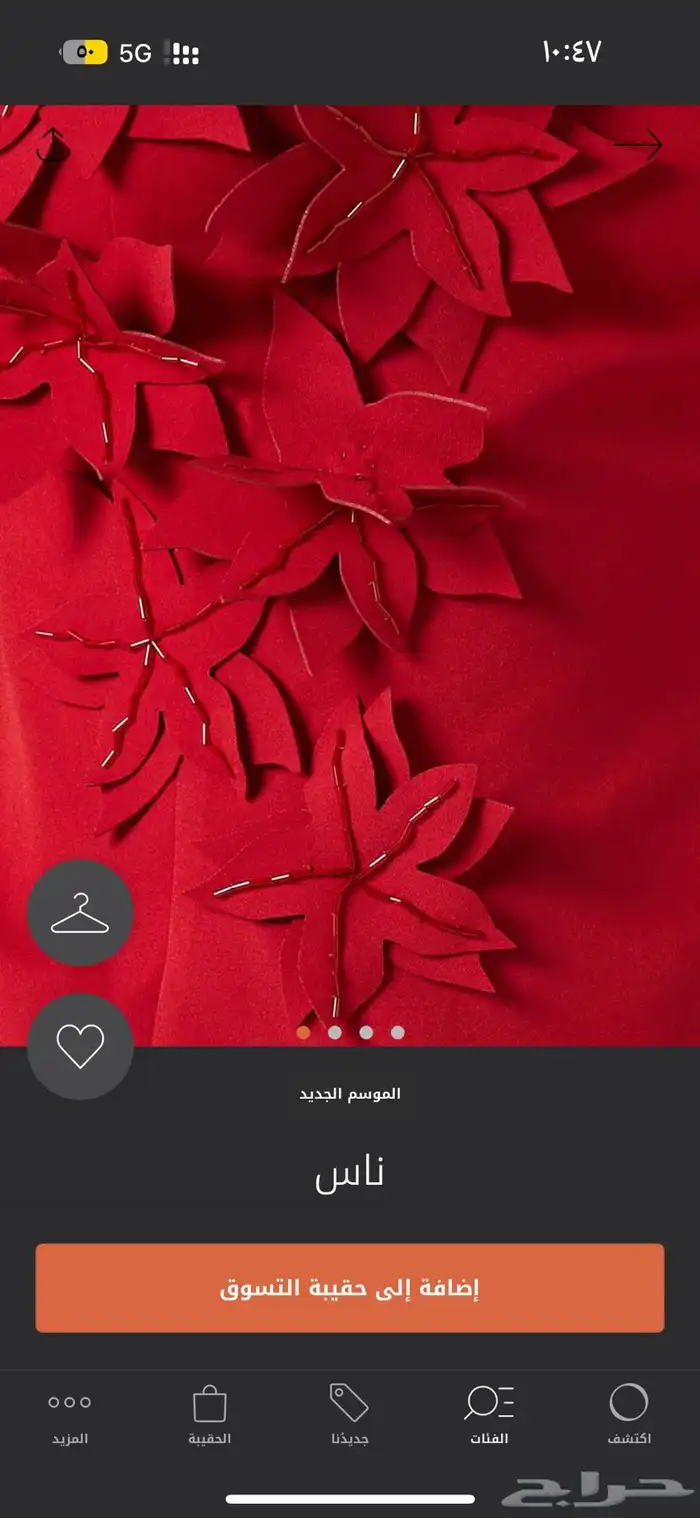Switch to the اكتشف tab
This screenshot has width=700, height=1518.
click(629, 1415)
